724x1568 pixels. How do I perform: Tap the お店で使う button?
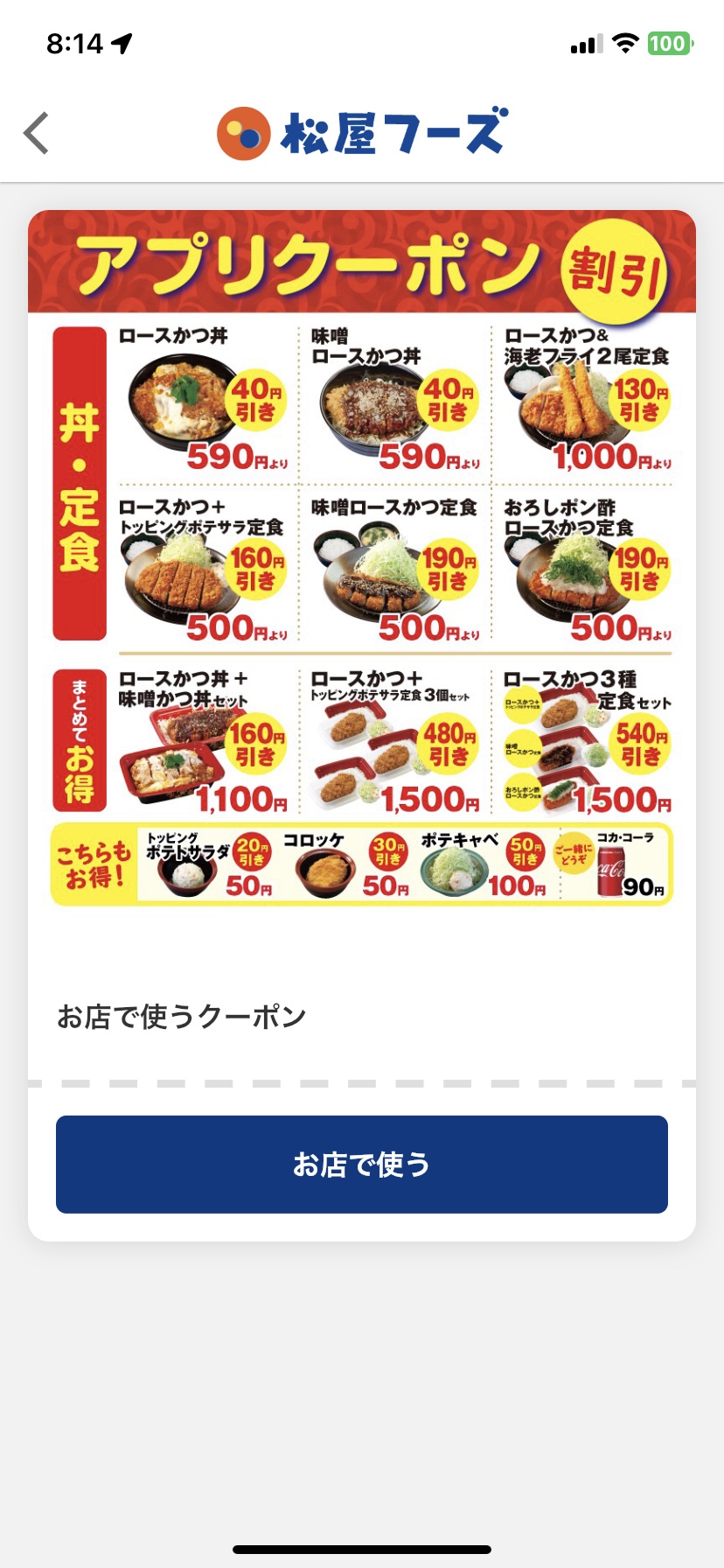tap(362, 1164)
